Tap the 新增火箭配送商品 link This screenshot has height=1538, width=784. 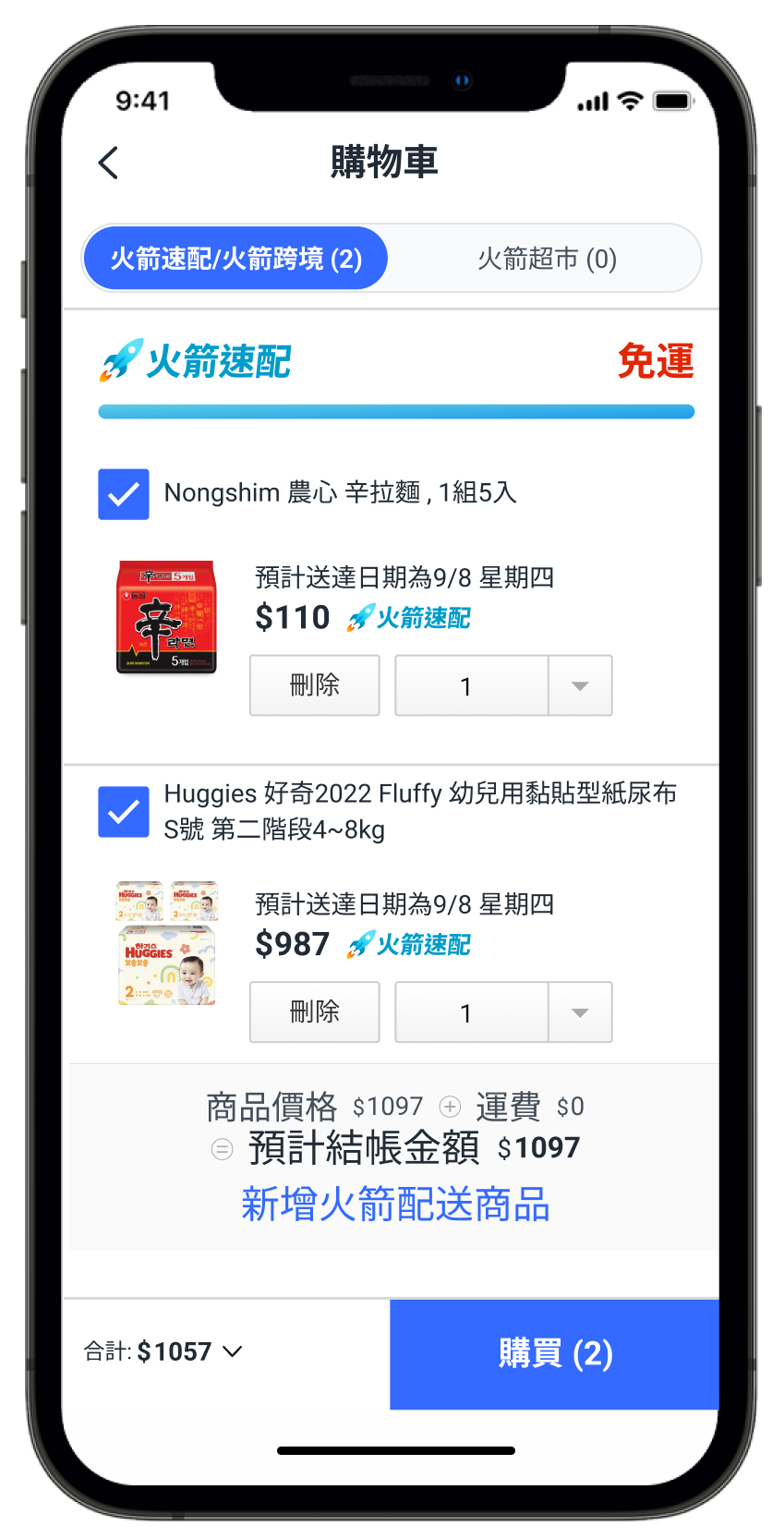pyautogui.click(x=395, y=1205)
